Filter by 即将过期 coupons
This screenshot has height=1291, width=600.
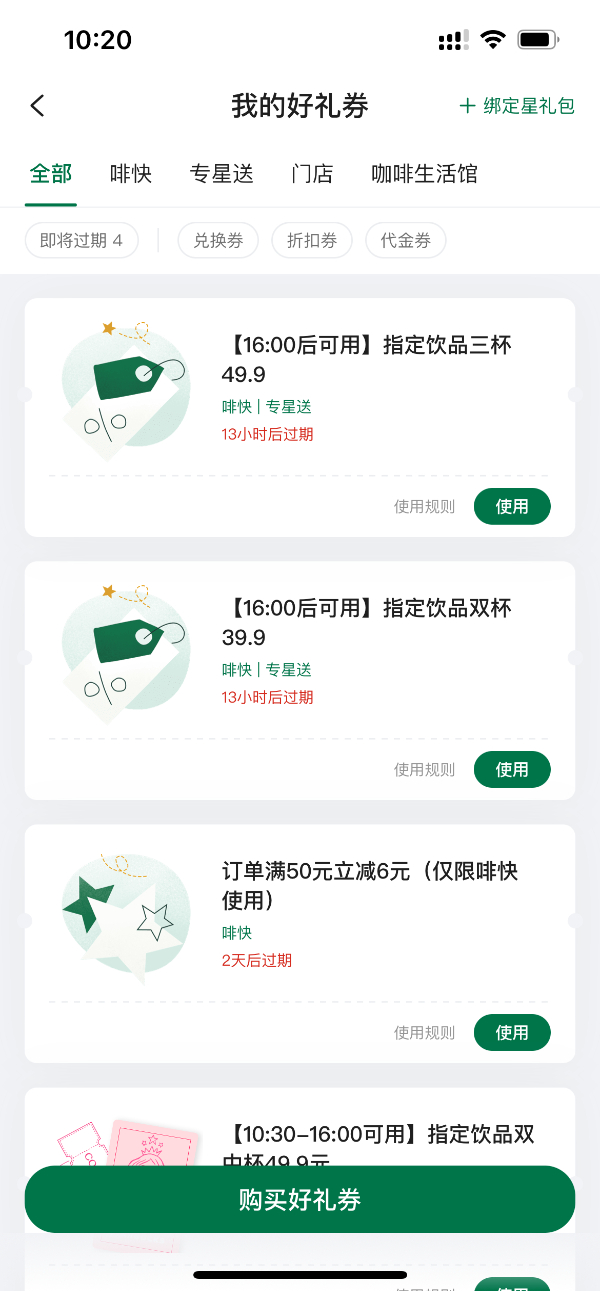tap(81, 241)
